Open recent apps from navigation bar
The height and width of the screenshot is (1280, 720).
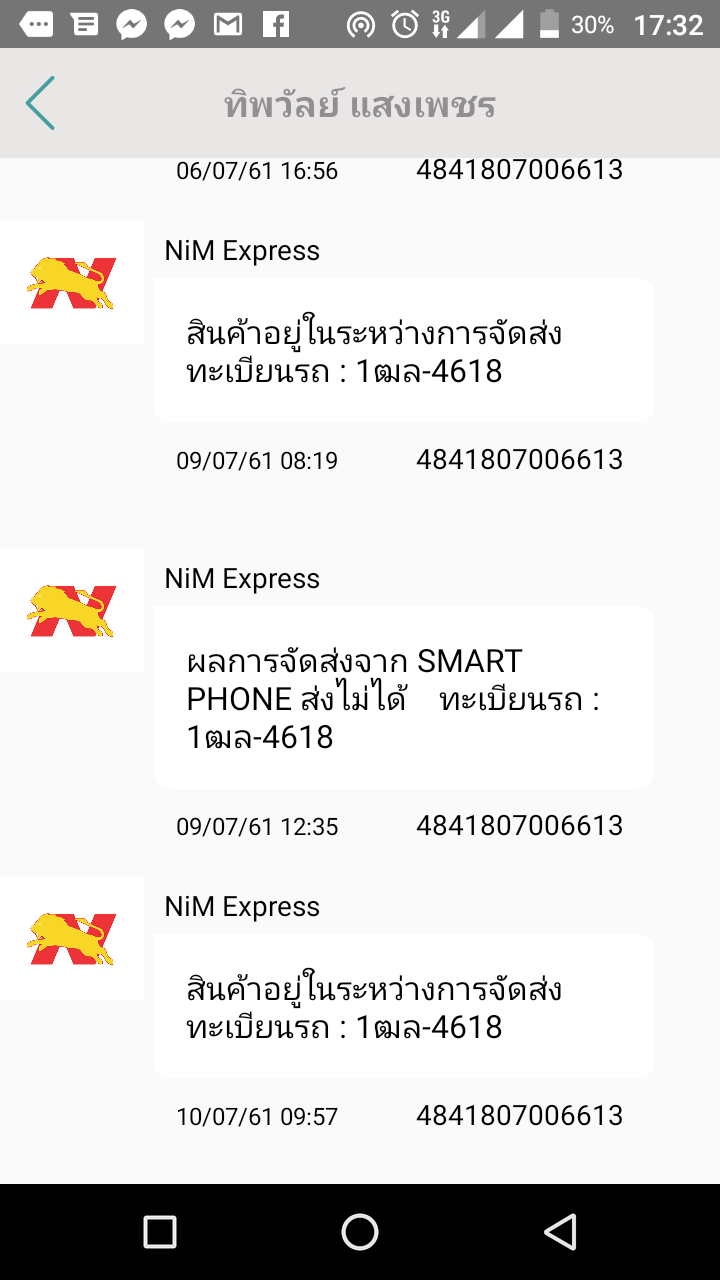(160, 1231)
